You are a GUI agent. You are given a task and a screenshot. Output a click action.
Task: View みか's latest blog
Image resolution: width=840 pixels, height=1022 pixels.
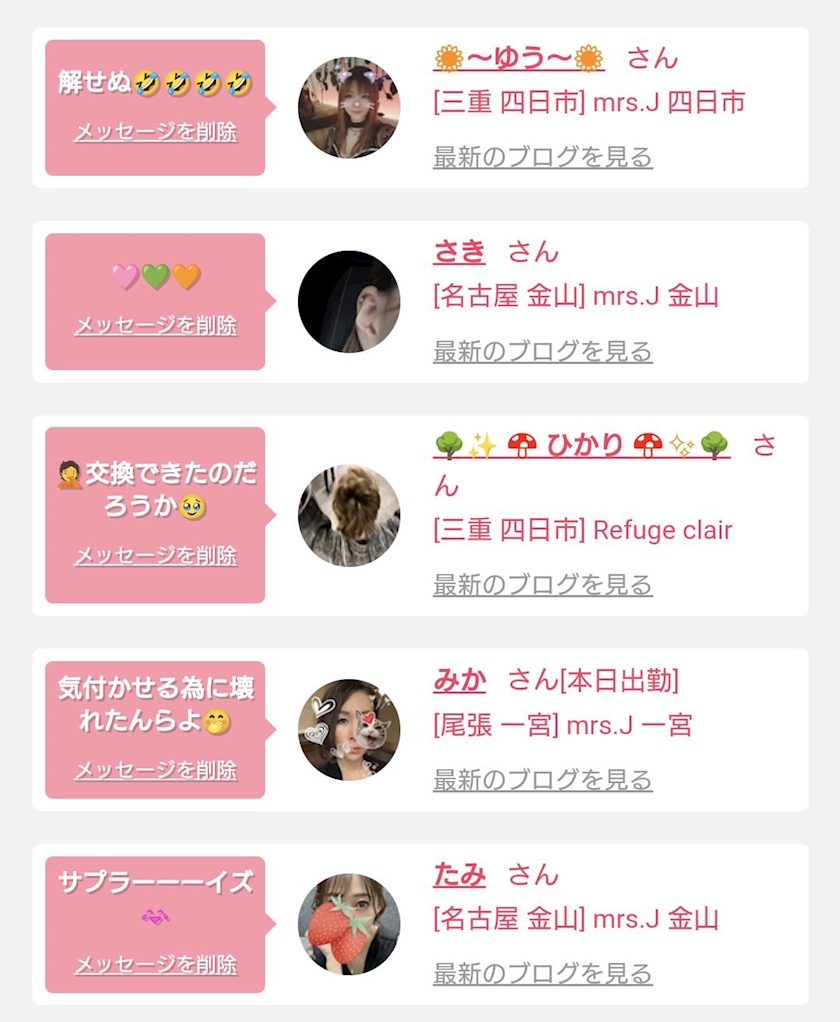pyautogui.click(x=543, y=780)
